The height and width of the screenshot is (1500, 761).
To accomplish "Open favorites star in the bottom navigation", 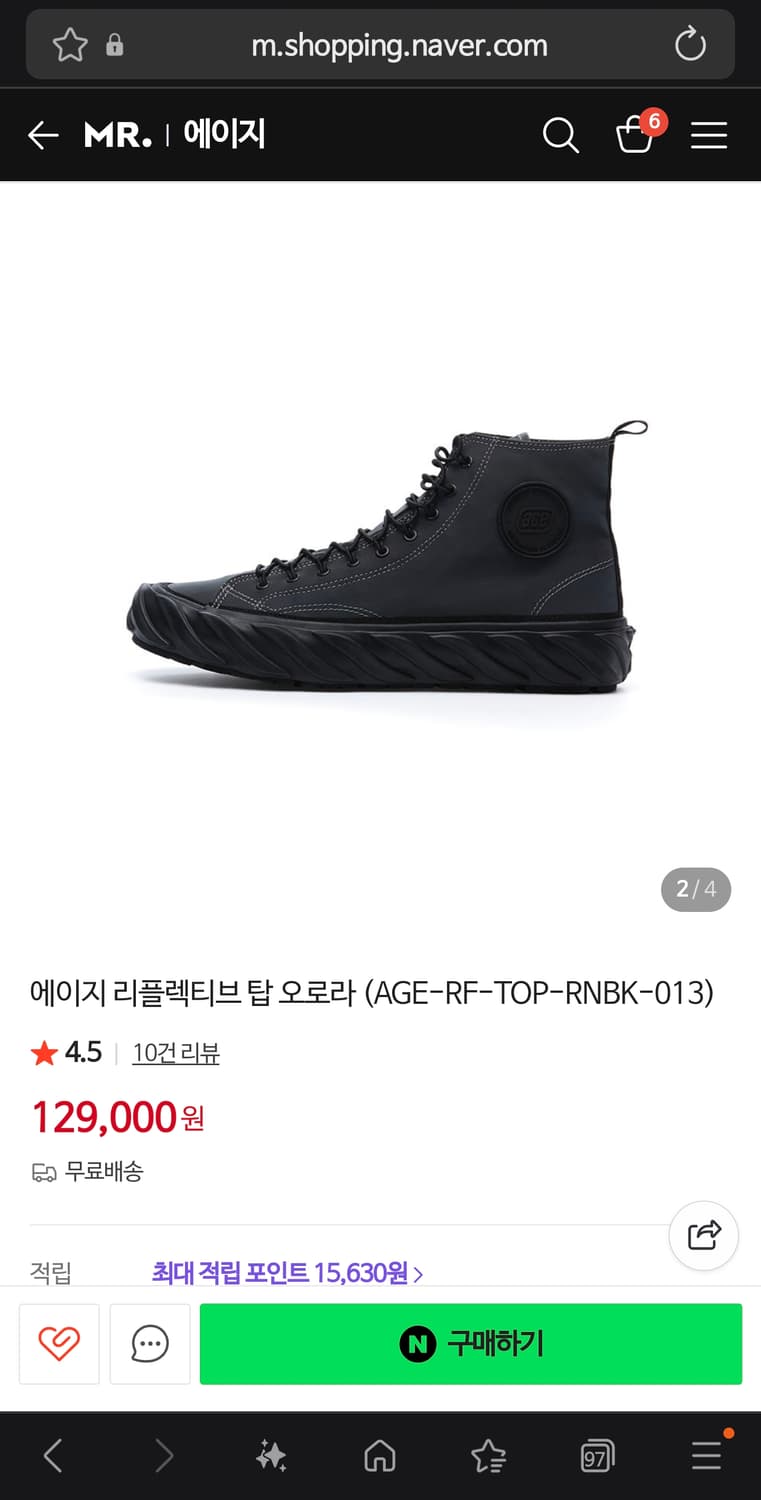I will [488, 1456].
